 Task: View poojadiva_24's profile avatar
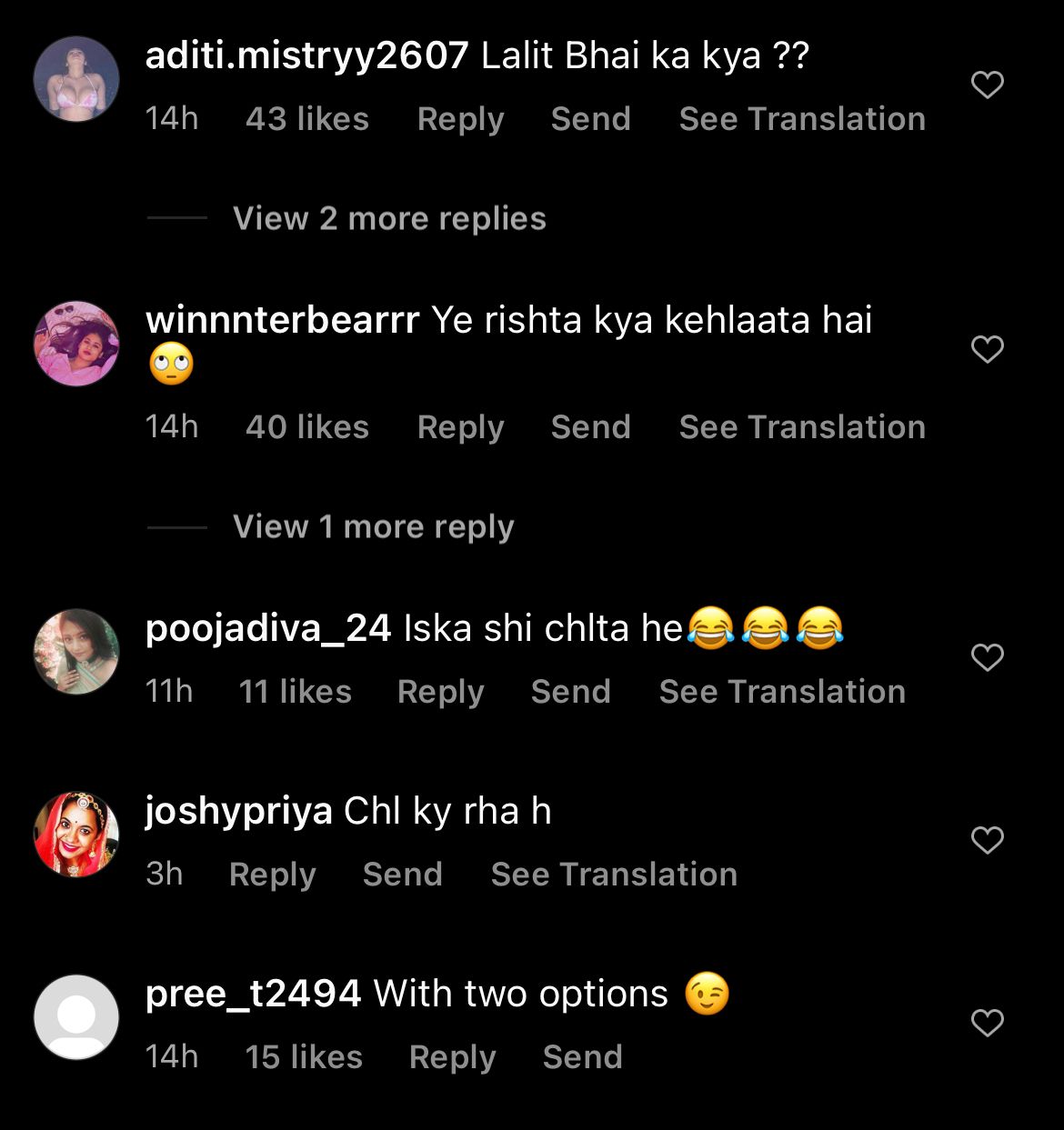click(x=76, y=652)
